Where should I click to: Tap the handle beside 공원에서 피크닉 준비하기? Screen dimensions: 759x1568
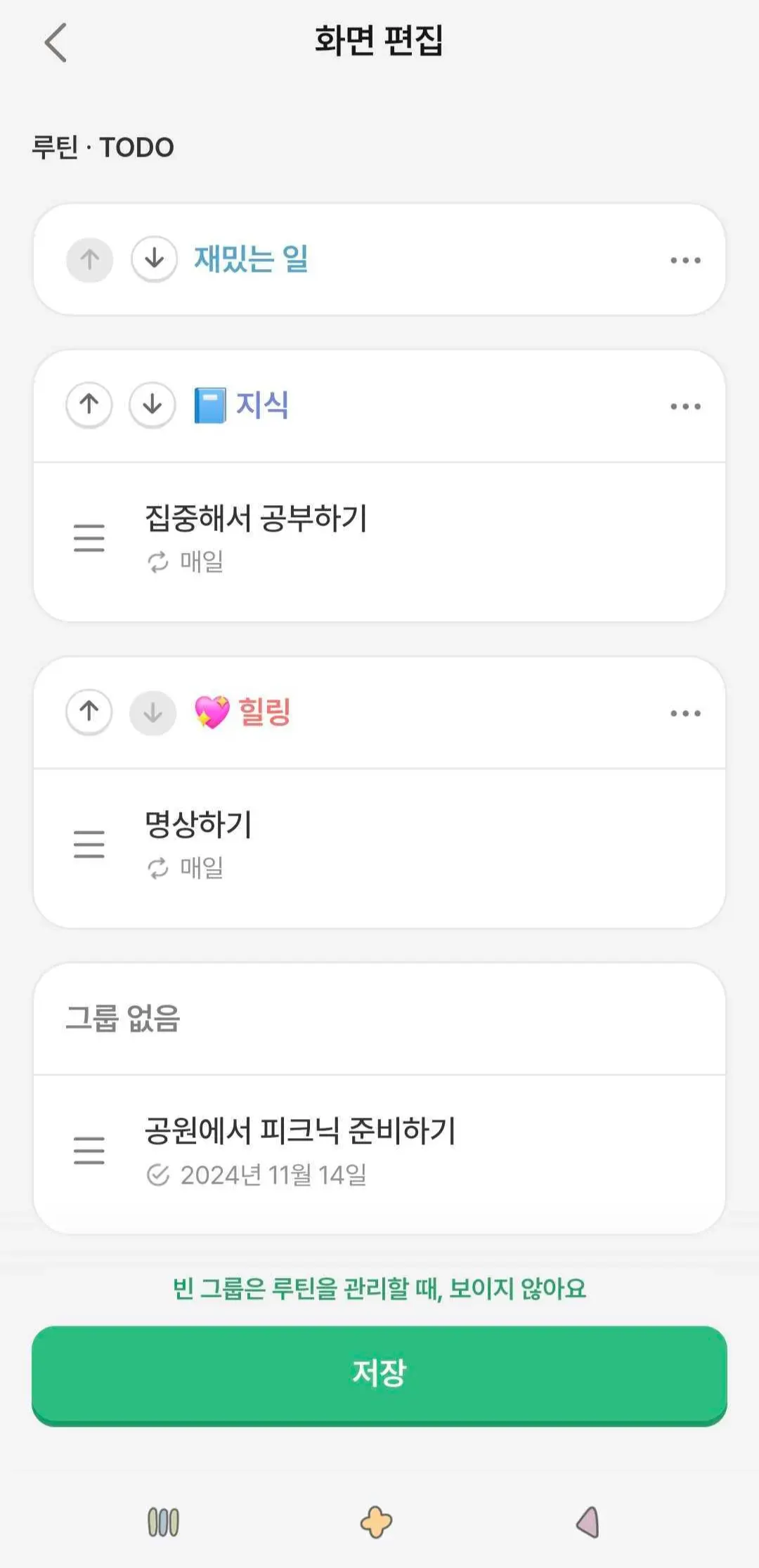click(x=89, y=1151)
